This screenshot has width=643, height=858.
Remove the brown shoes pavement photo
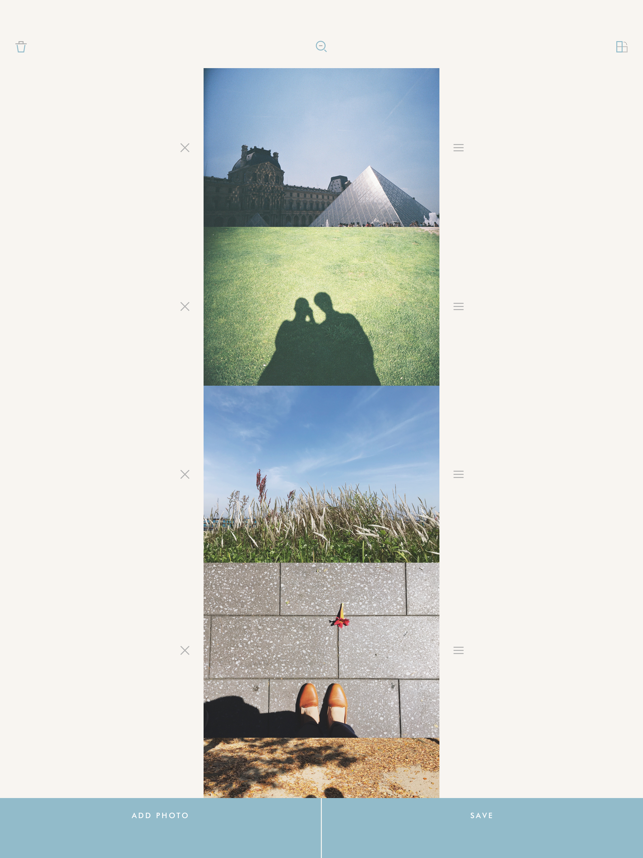tap(185, 651)
